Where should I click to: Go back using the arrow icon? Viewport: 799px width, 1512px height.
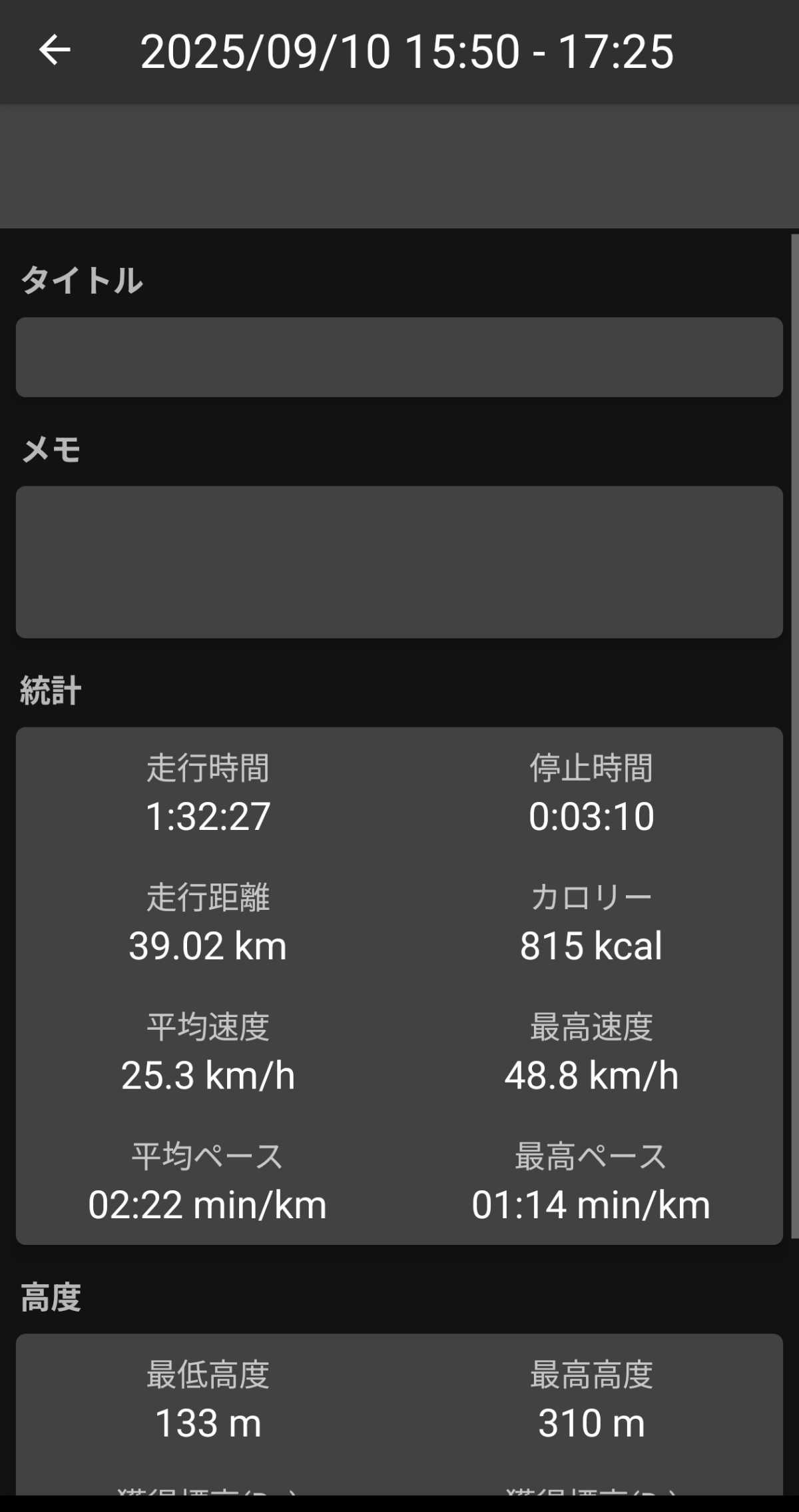click(x=55, y=51)
